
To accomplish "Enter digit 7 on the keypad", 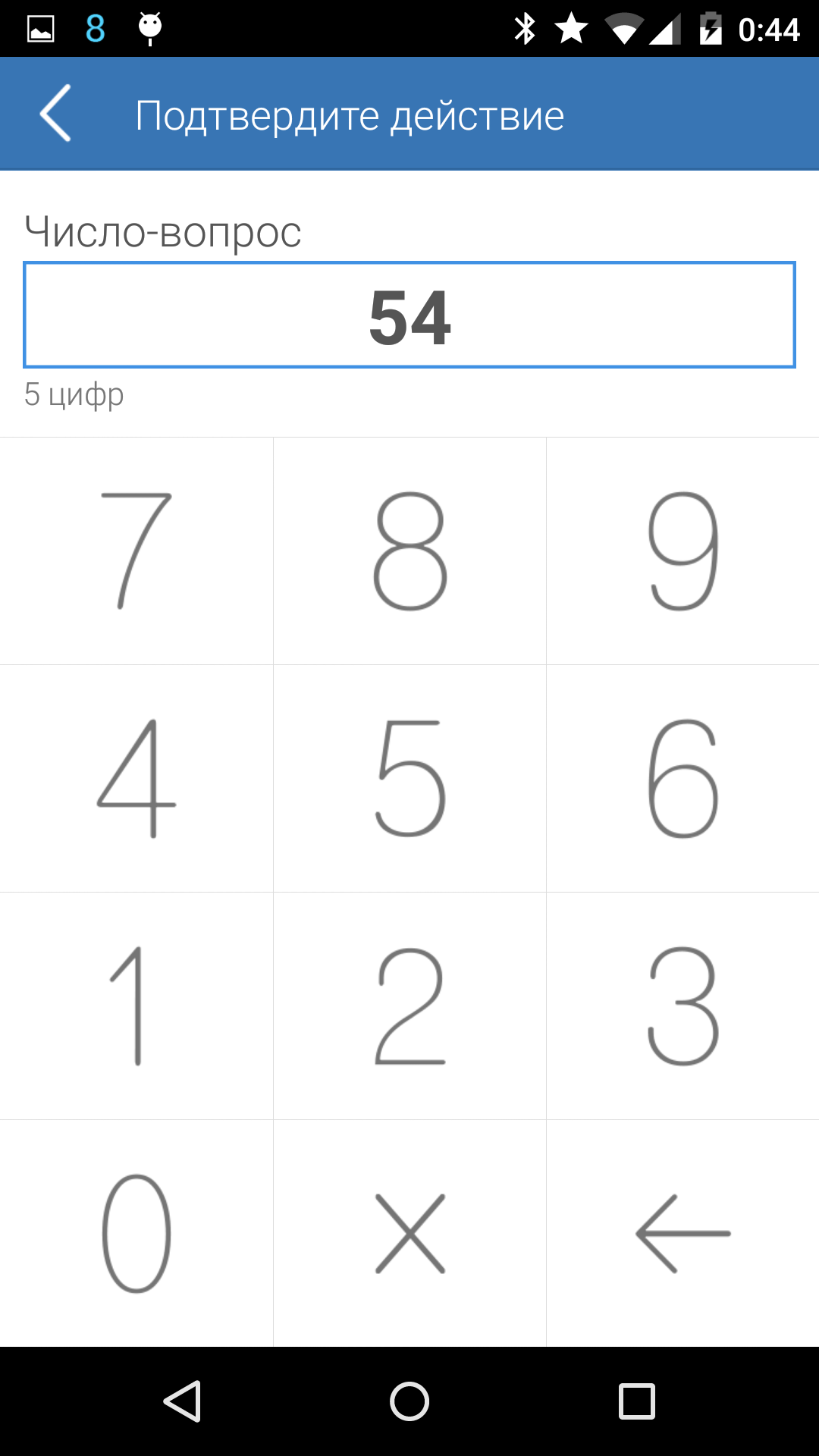I will (136, 551).
